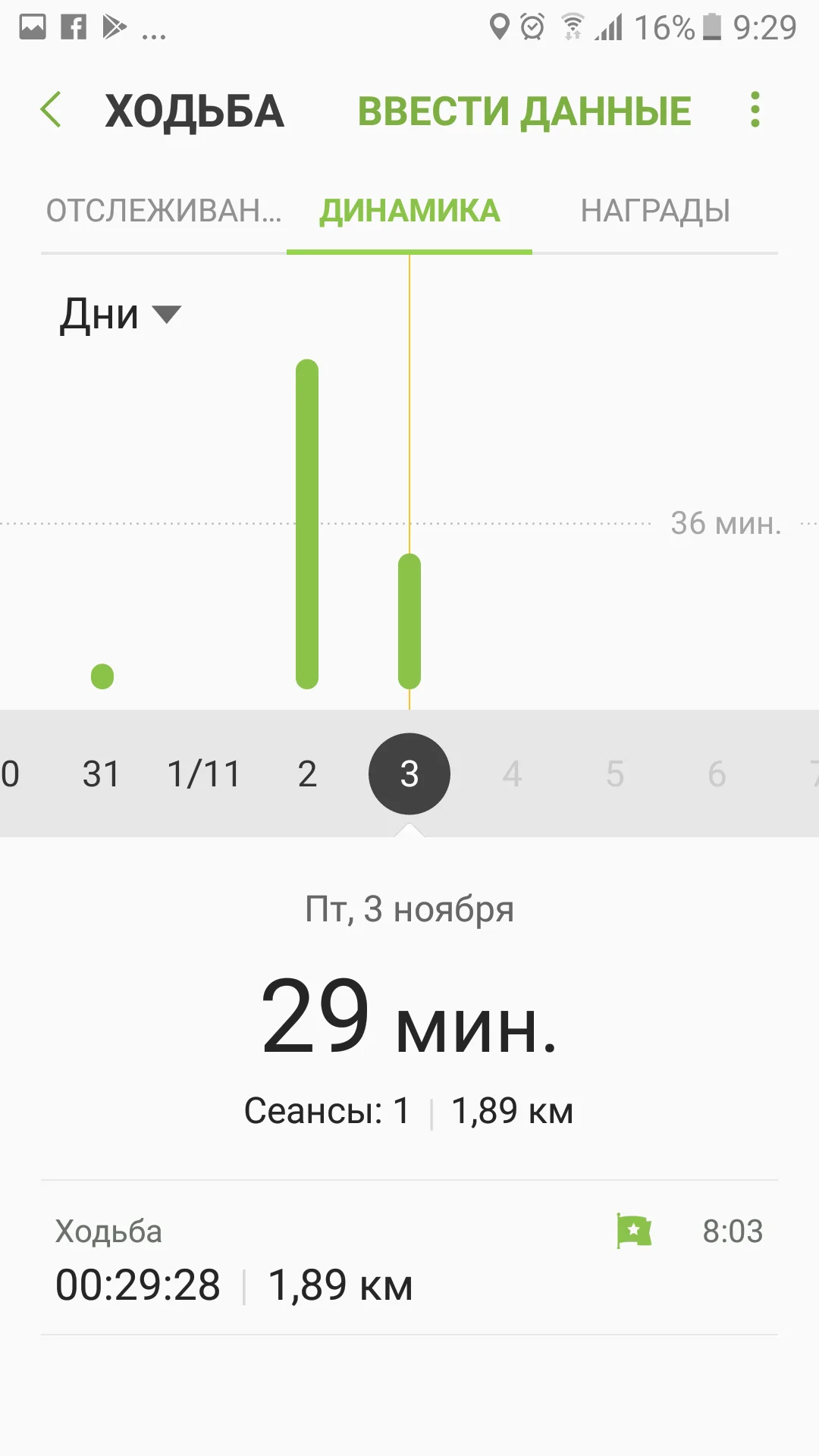Screen dimensions: 819x1456
Task: Open the Ходьба session at 8:03
Action: (409, 1257)
